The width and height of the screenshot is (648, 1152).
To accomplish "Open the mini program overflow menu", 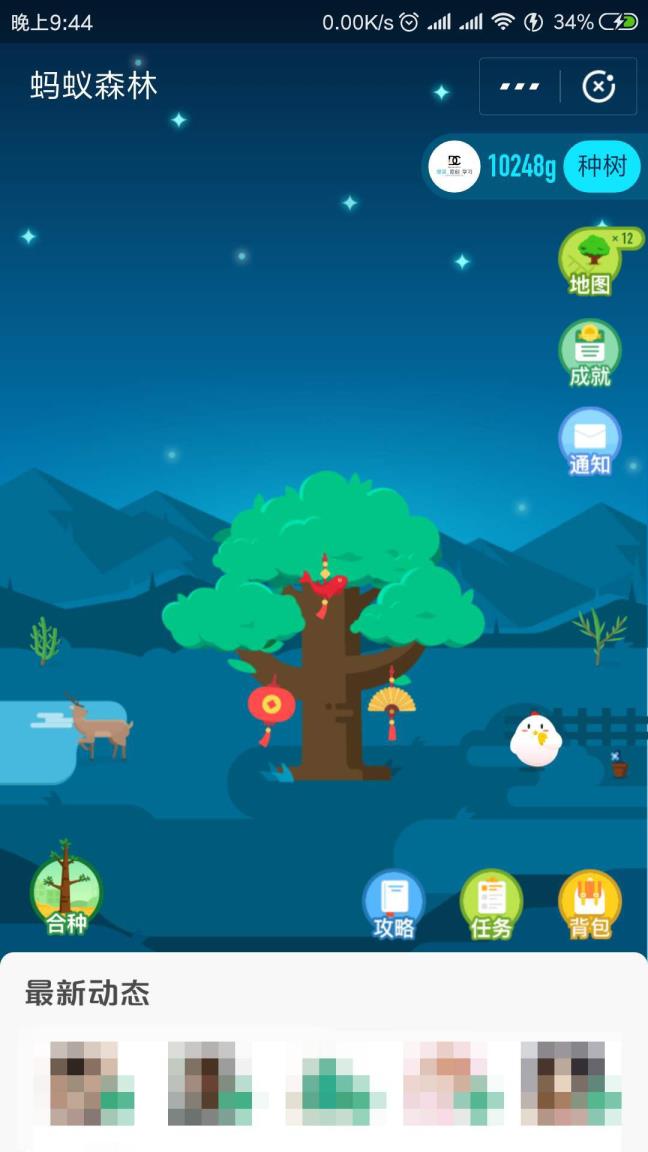I will [519, 87].
